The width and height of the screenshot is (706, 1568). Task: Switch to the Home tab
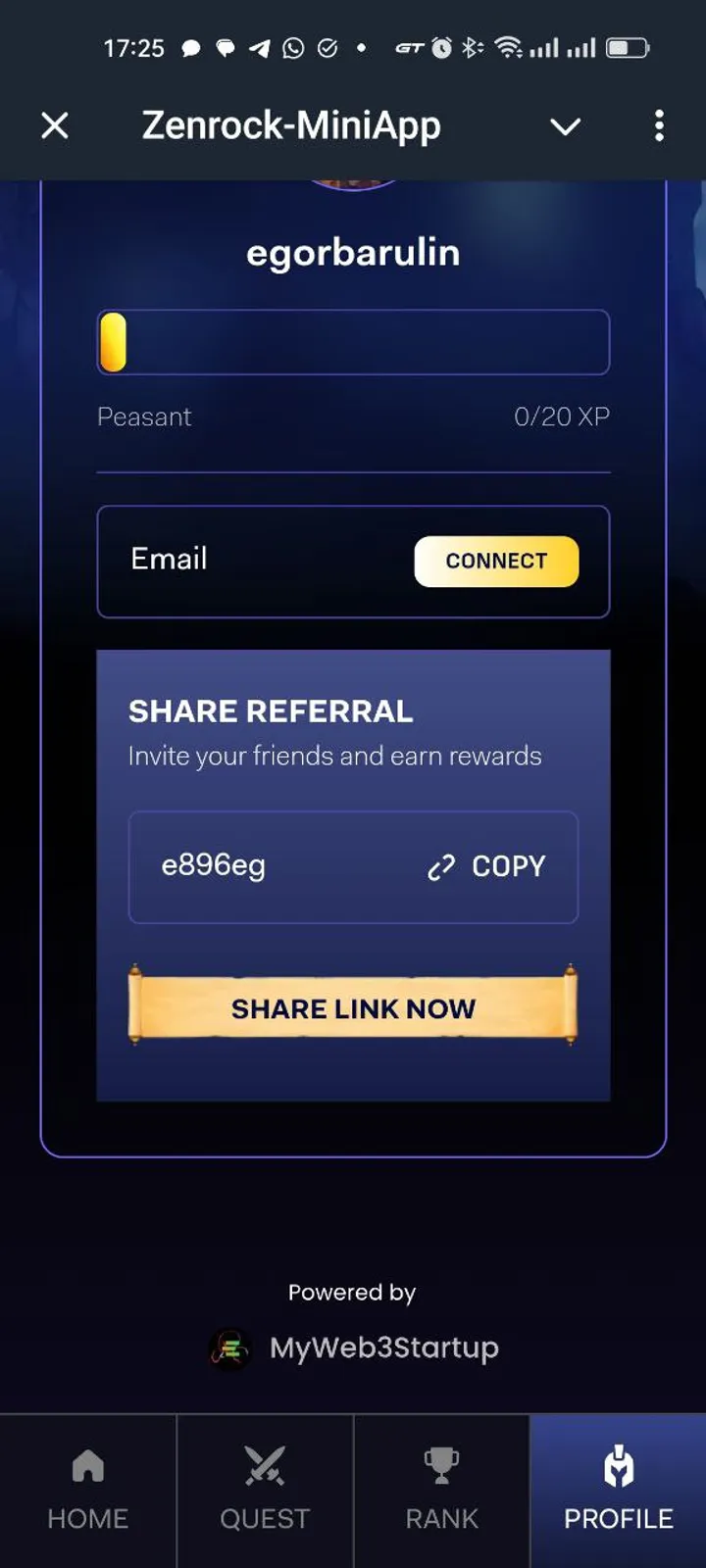click(88, 1491)
